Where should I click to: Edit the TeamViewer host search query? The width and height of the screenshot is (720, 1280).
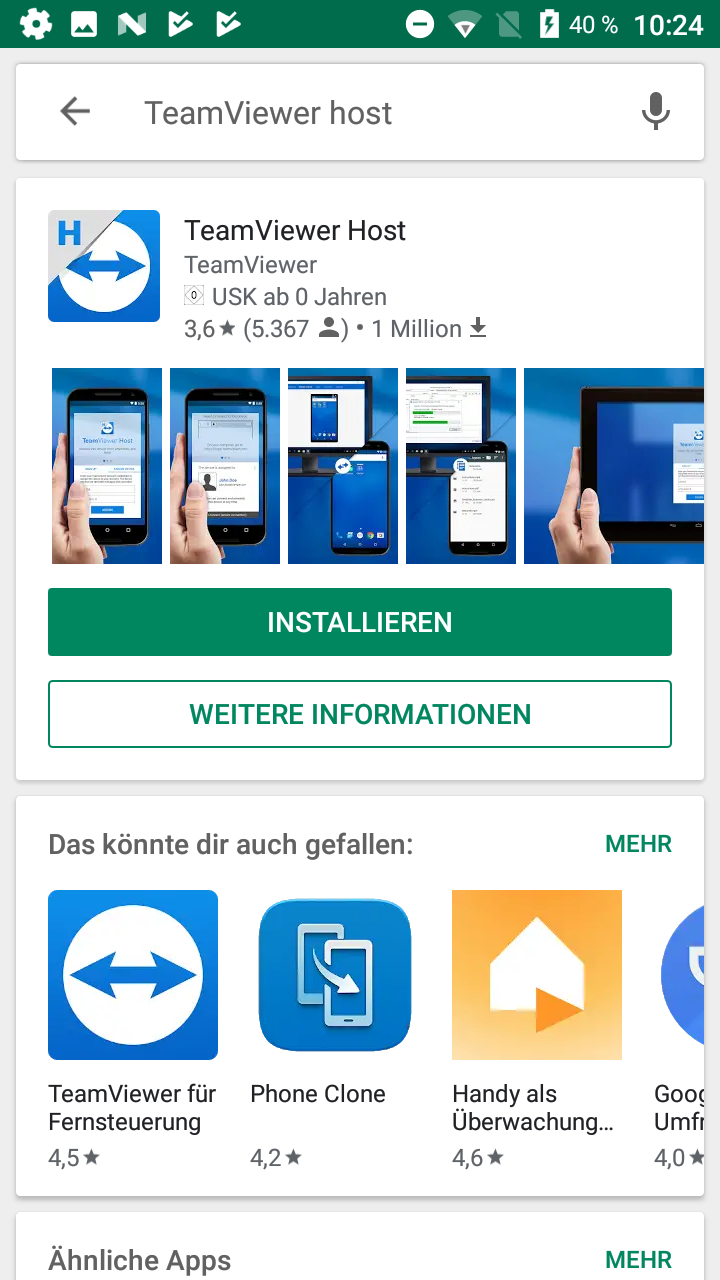[x=268, y=113]
